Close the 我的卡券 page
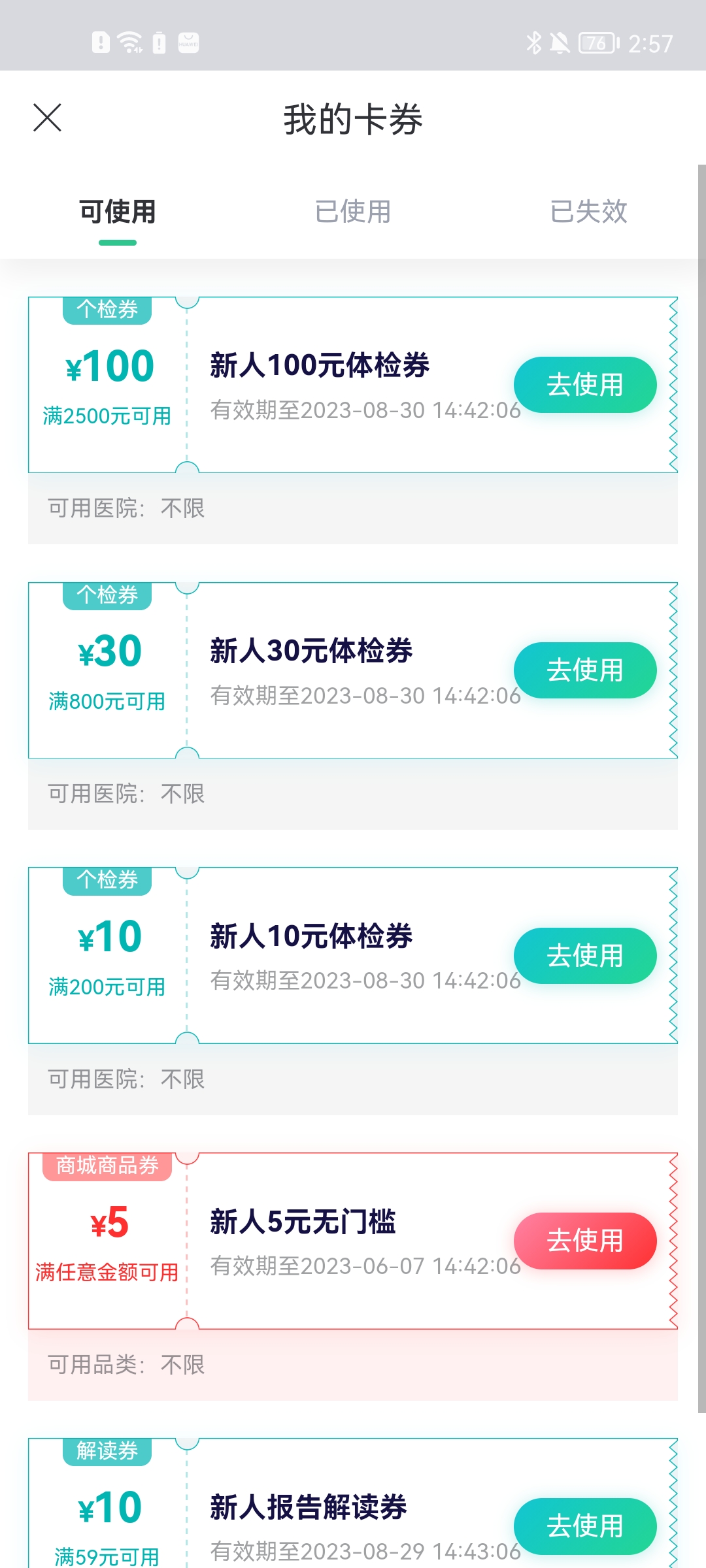The height and width of the screenshot is (1568, 706). click(47, 118)
